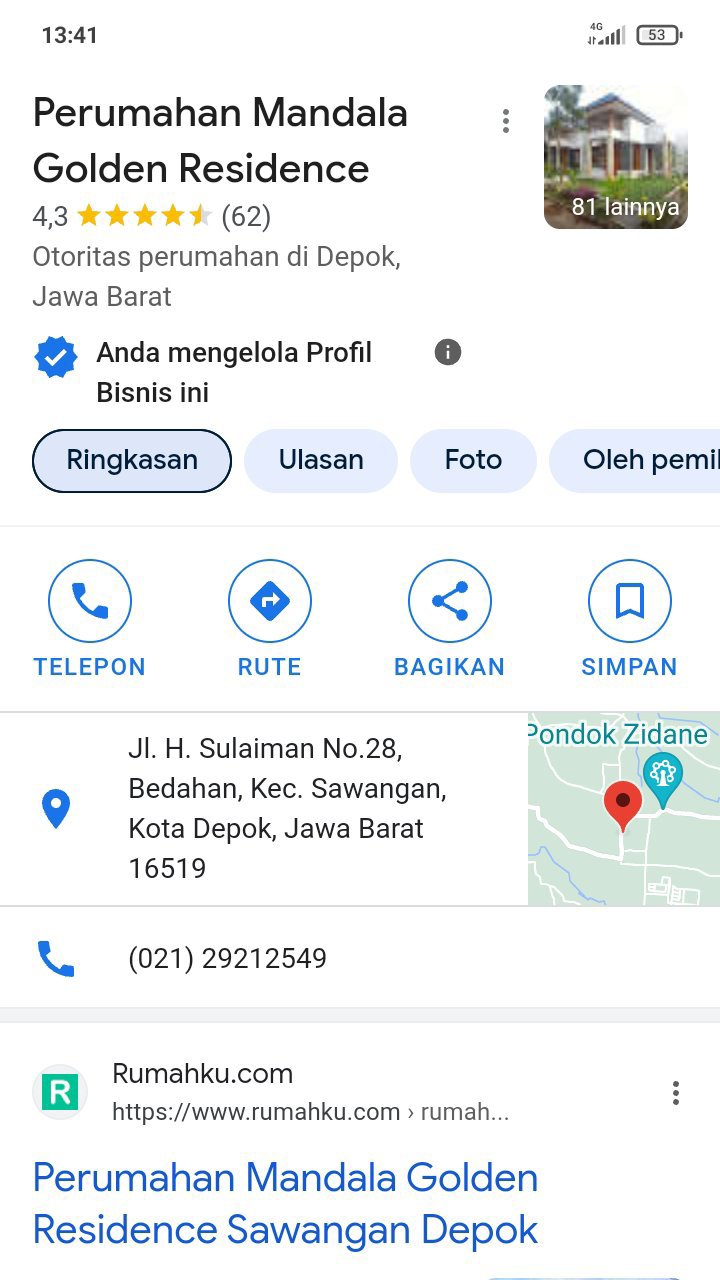
Task: Switch to the Foto tab
Action: pyautogui.click(x=473, y=460)
